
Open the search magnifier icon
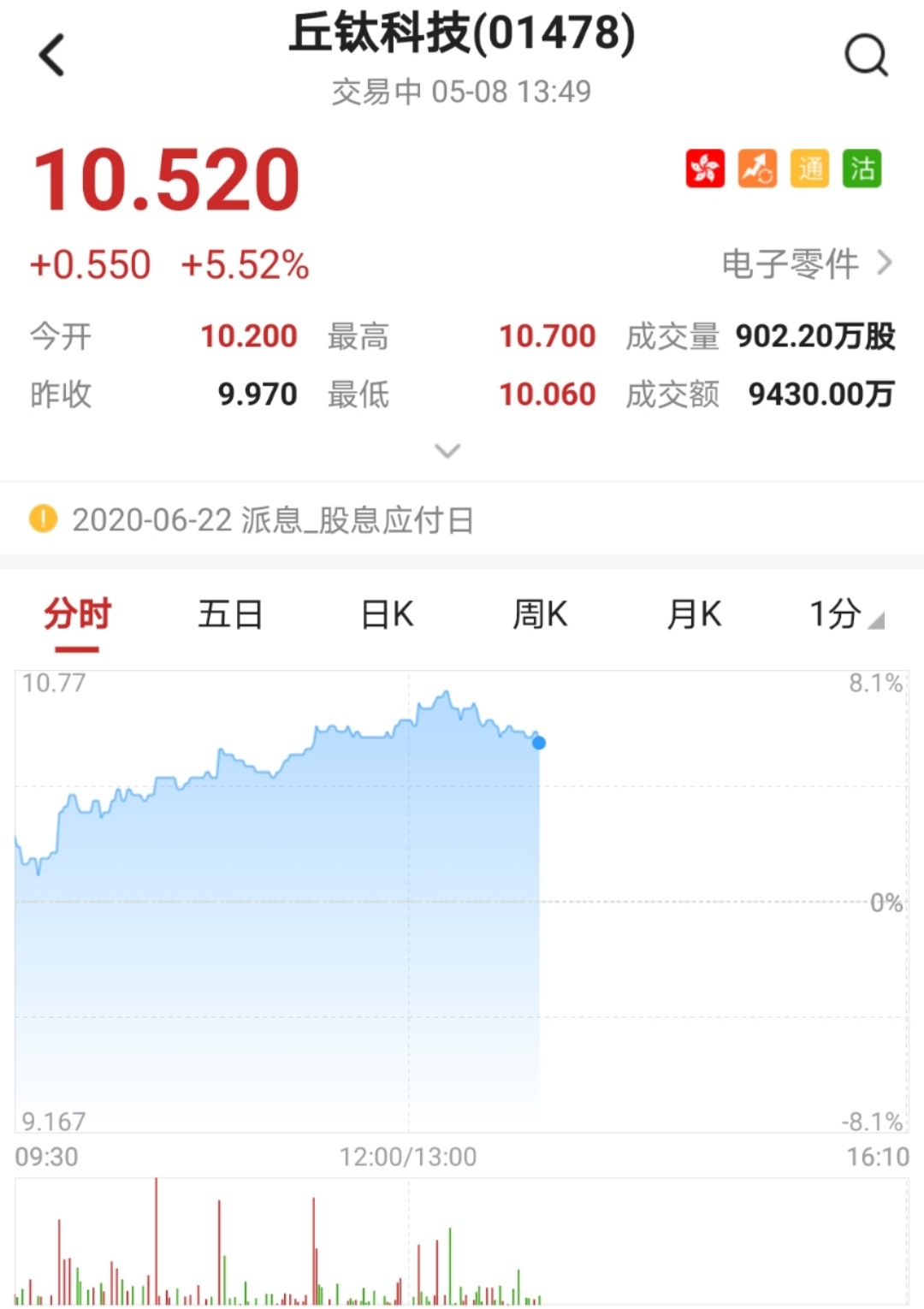[866, 56]
